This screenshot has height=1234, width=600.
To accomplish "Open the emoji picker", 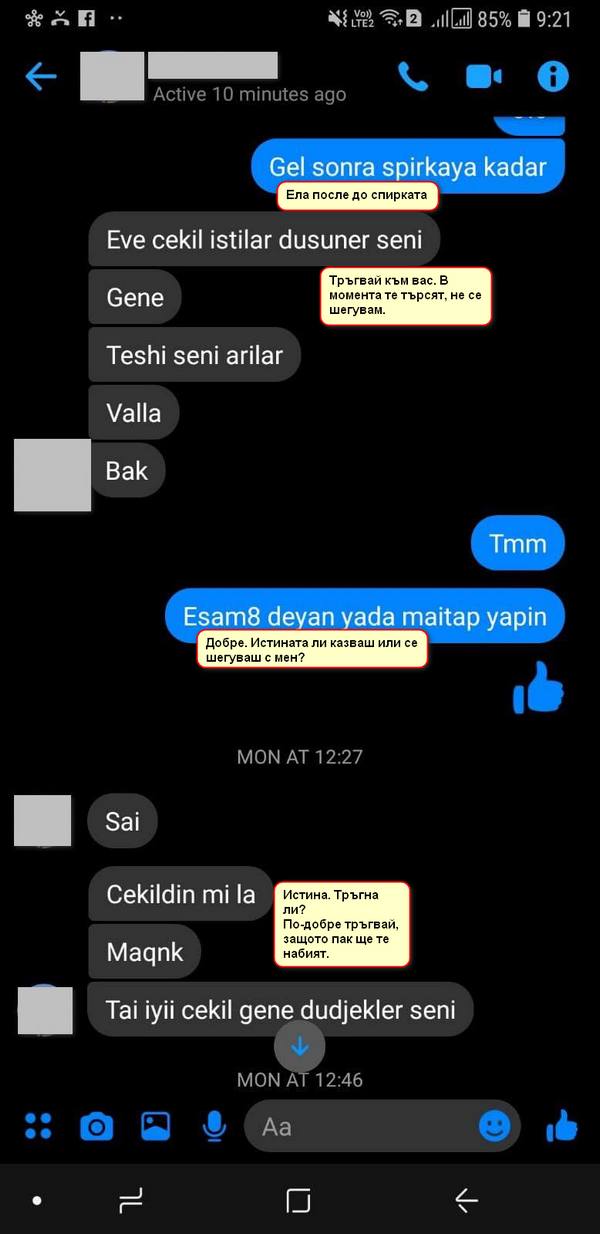I will tap(494, 1127).
